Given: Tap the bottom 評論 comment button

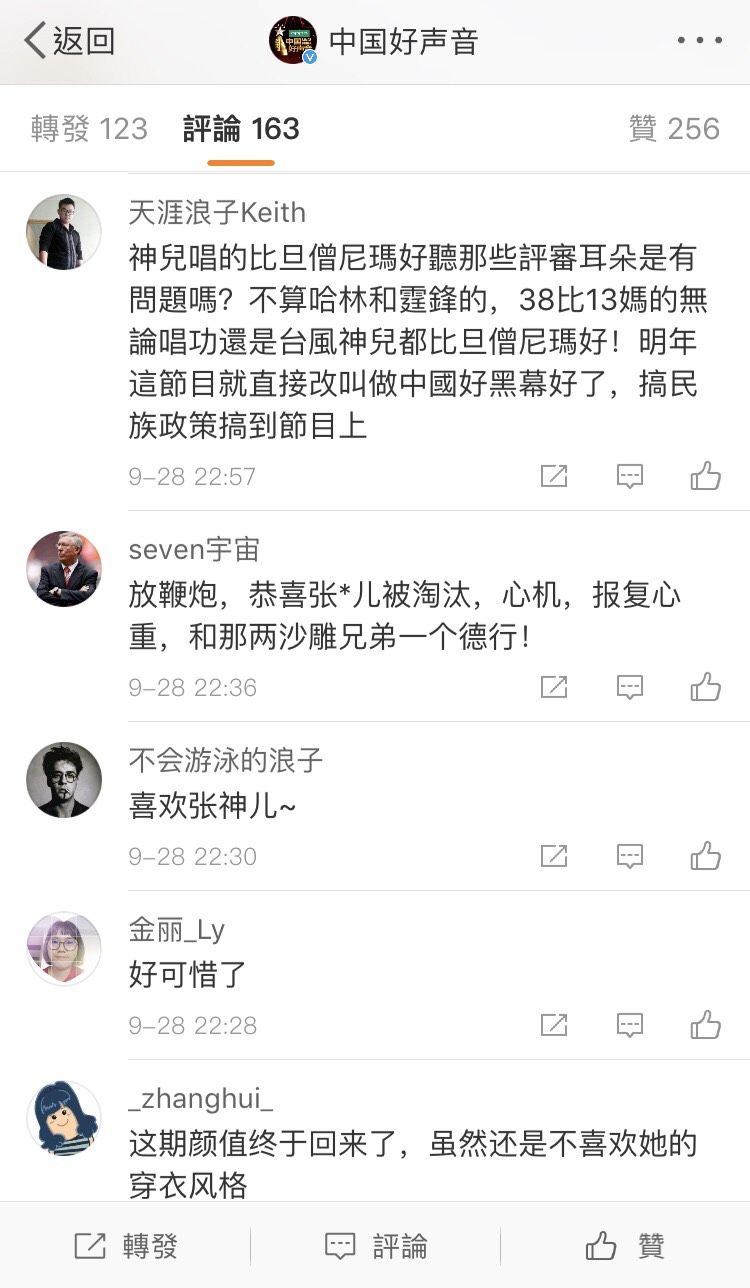Looking at the screenshot, I should (376, 1246).
